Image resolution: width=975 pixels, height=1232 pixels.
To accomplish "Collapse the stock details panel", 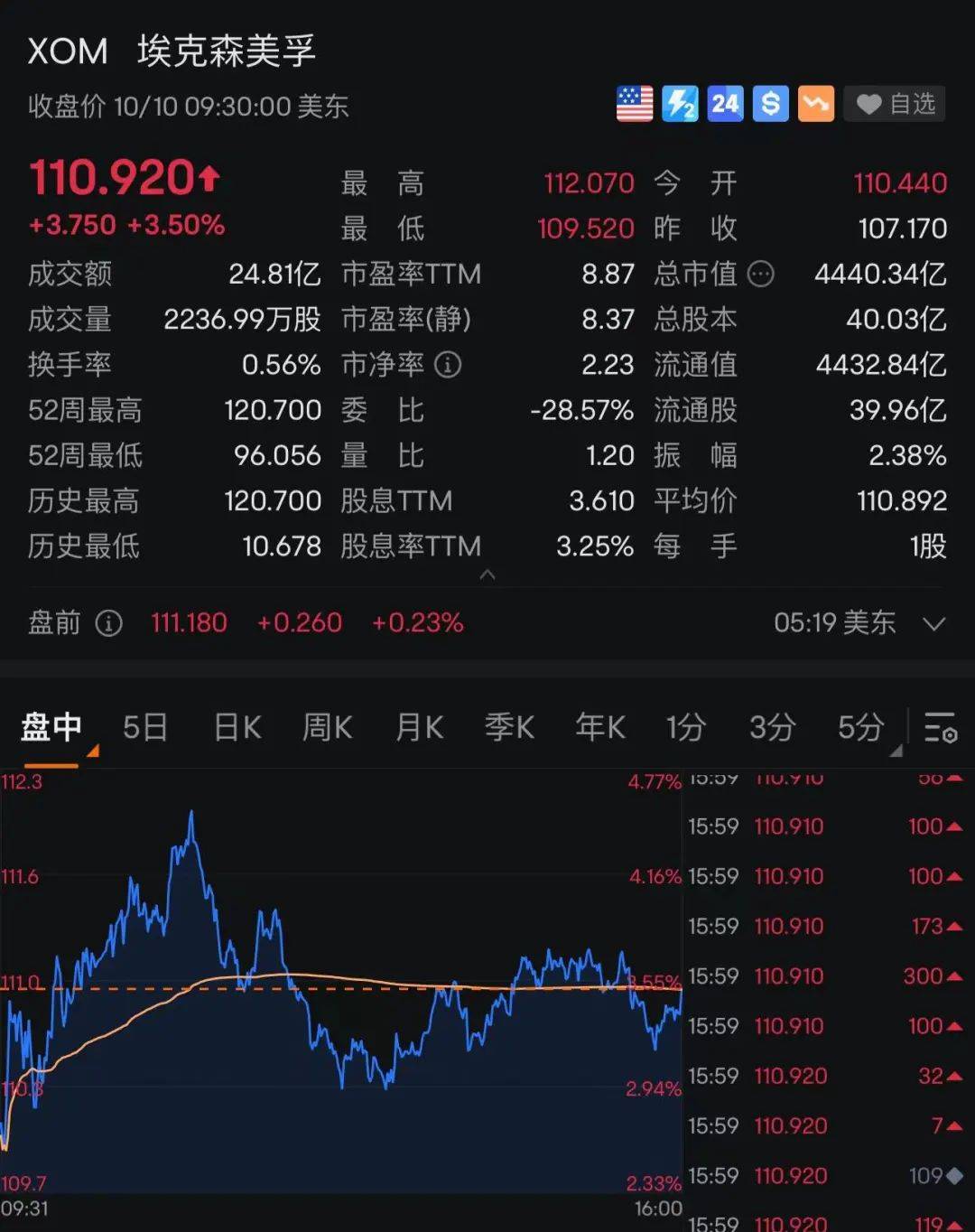I will [x=487, y=574].
